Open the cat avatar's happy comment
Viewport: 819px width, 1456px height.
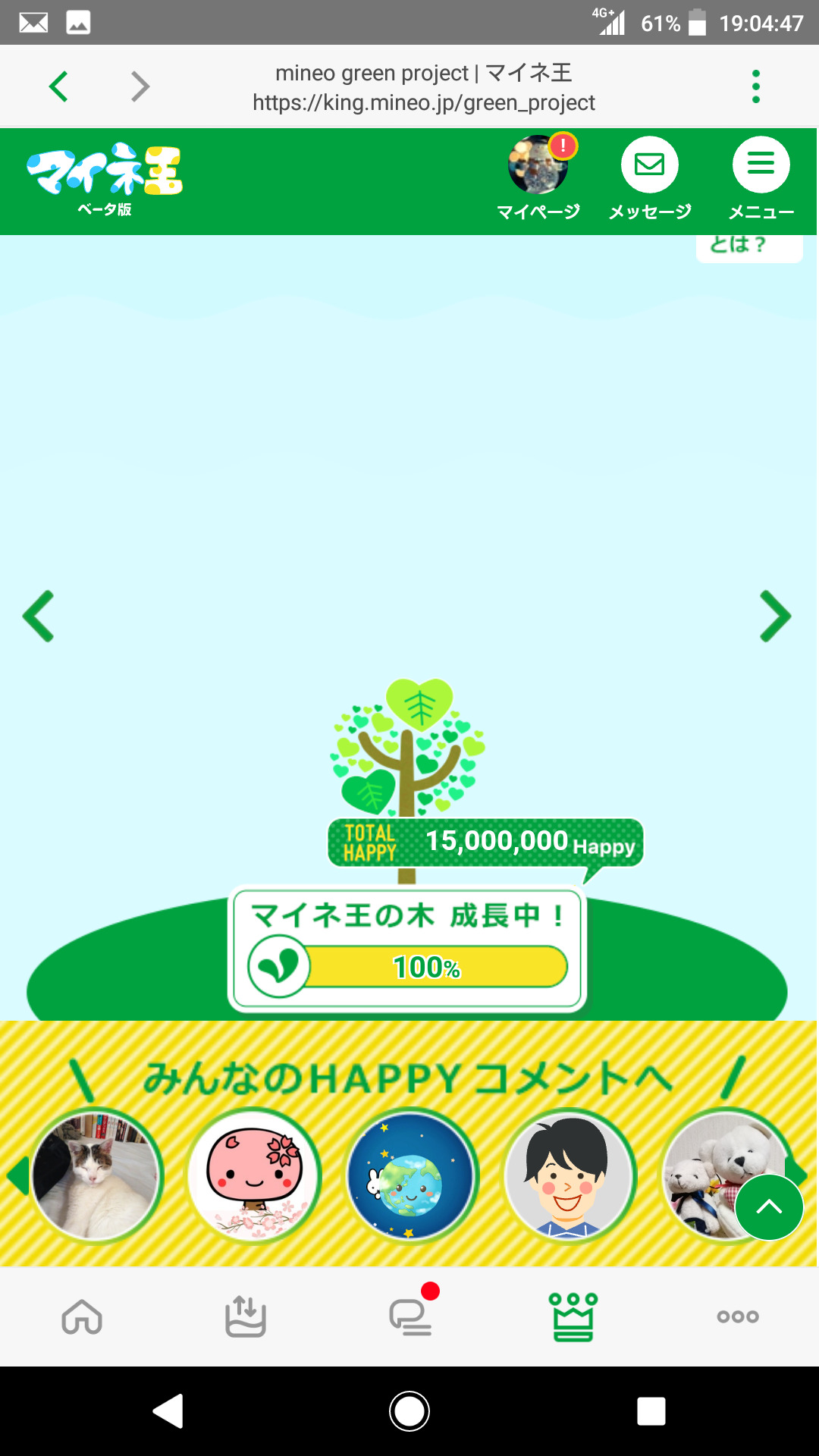(x=96, y=1175)
